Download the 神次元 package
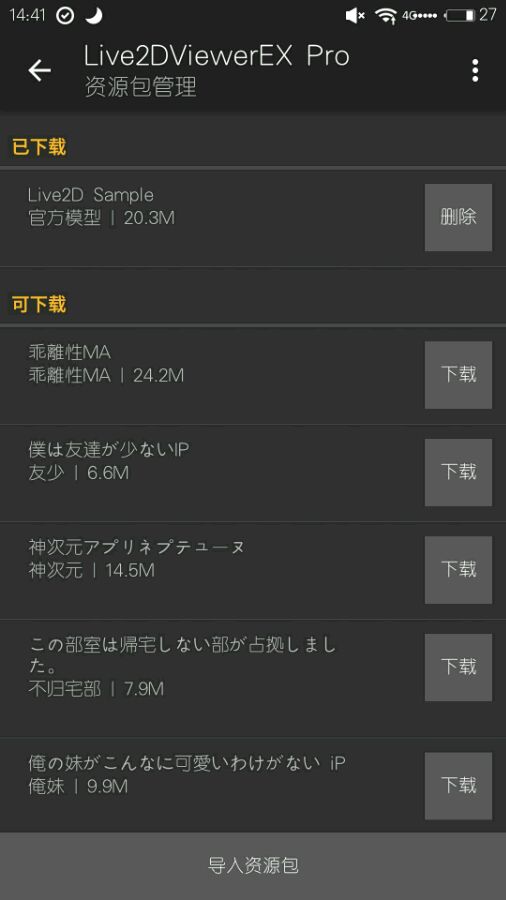 pos(458,570)
